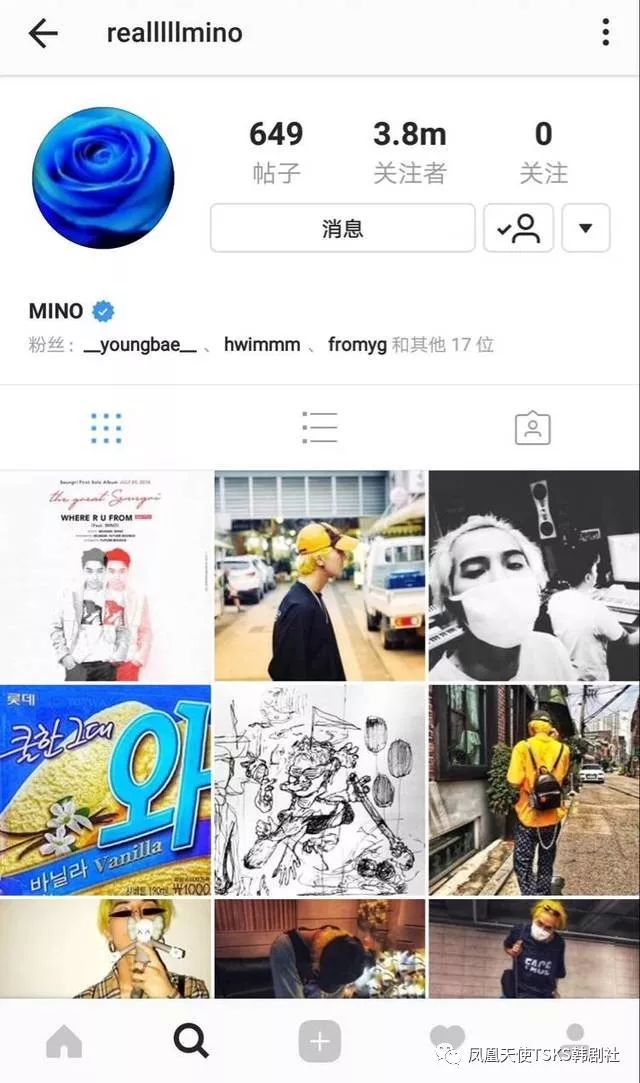
Task: View the blue rose profile picture
Action: 103,178
